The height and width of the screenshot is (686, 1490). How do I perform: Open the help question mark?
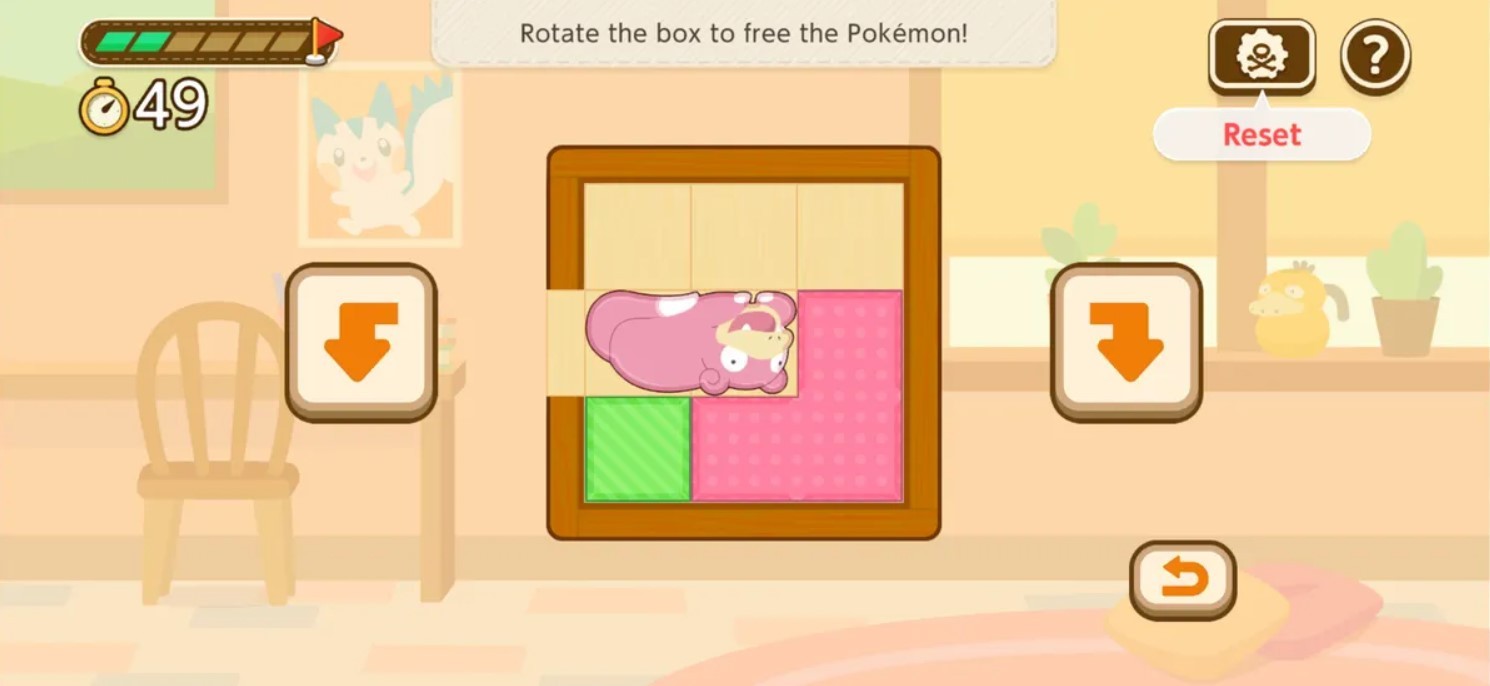coord(1375,57)
